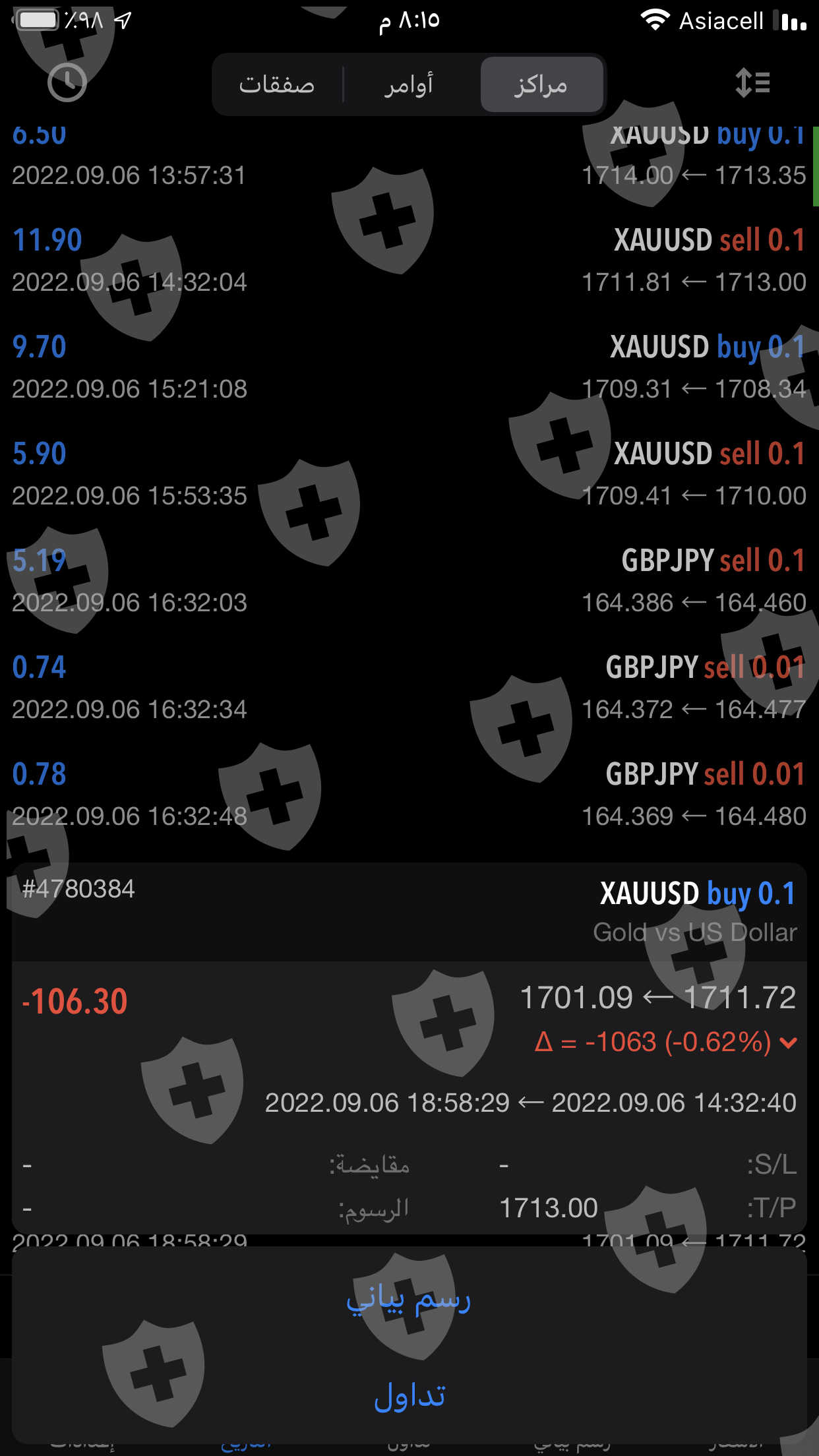This screenshot has width=819, height=1456.
Task: Open the sort options icon
Action: [x=752, y=84]
